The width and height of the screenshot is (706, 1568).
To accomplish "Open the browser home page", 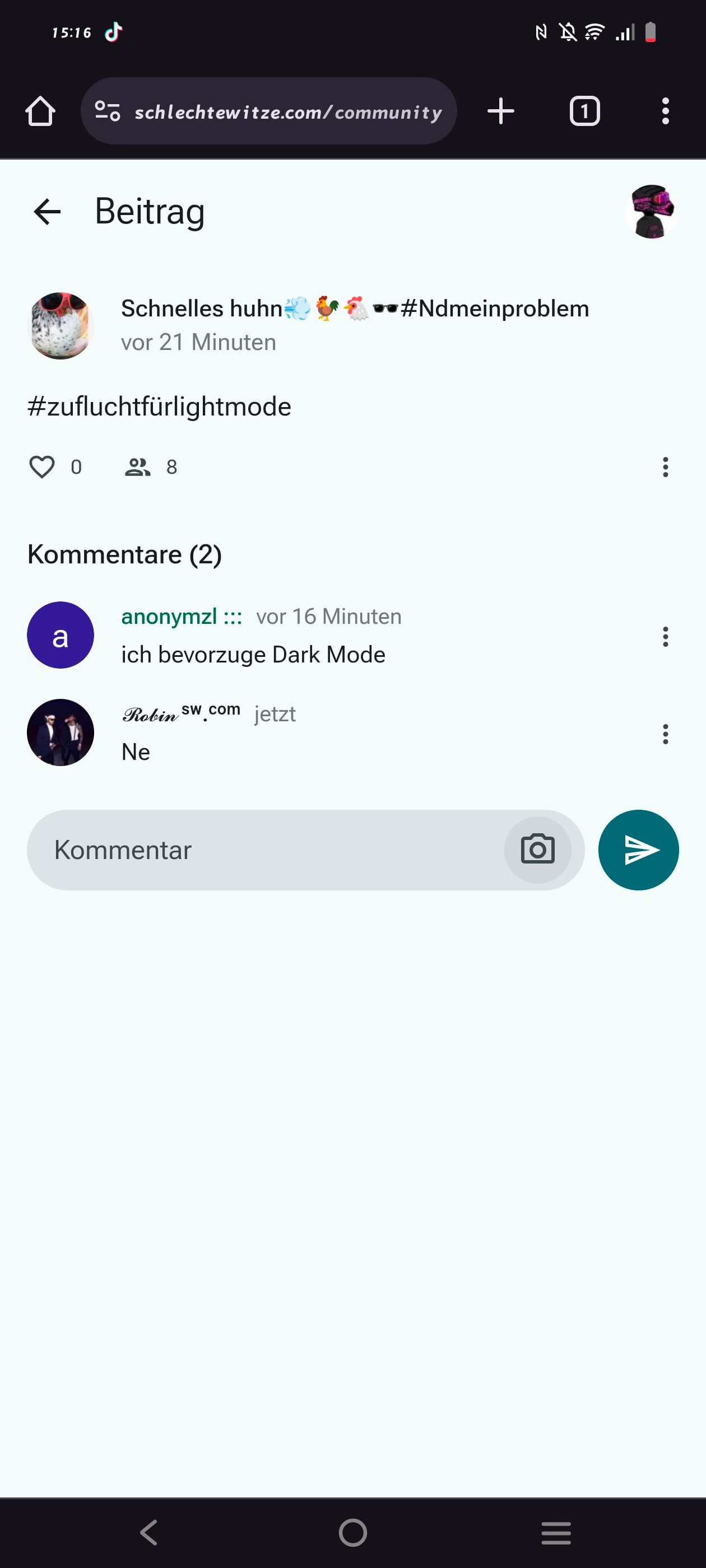I will 40,111.
